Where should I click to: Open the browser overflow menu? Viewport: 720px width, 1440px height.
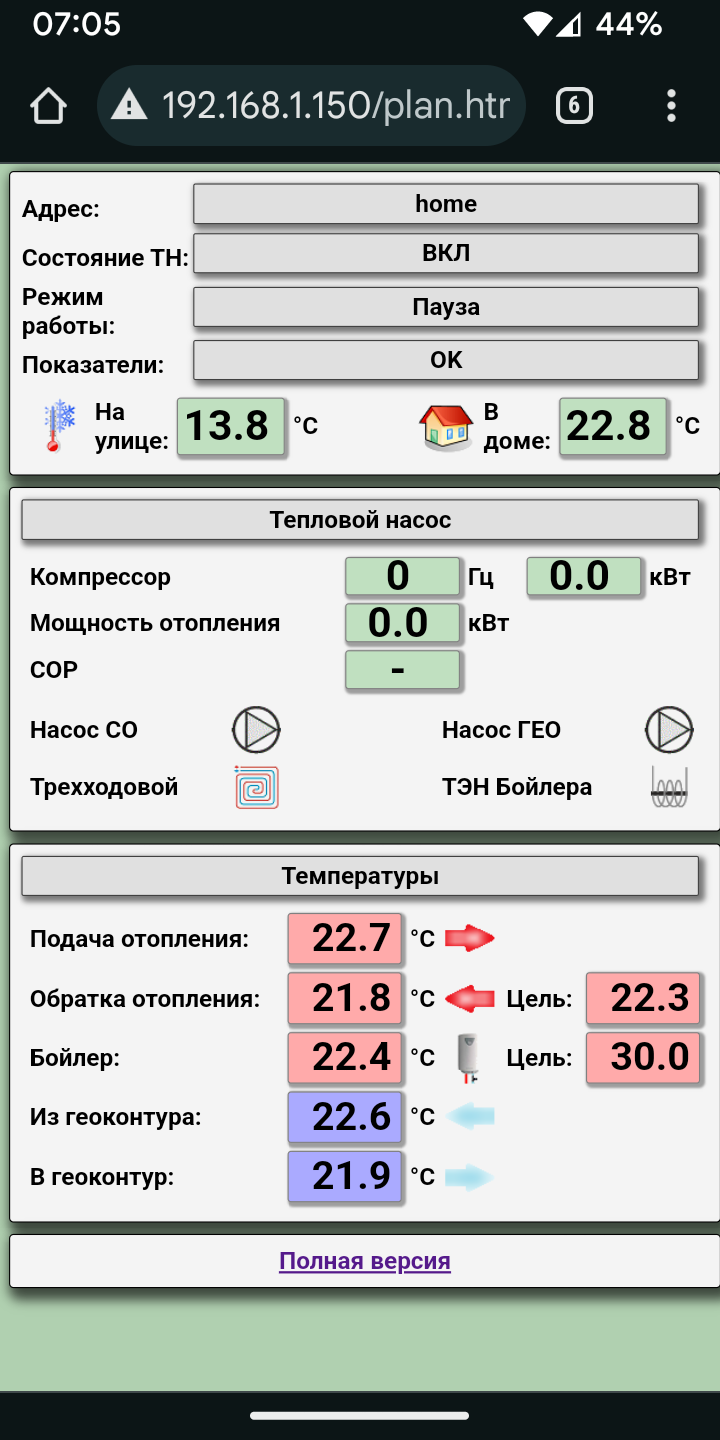(x=671, y=105)
